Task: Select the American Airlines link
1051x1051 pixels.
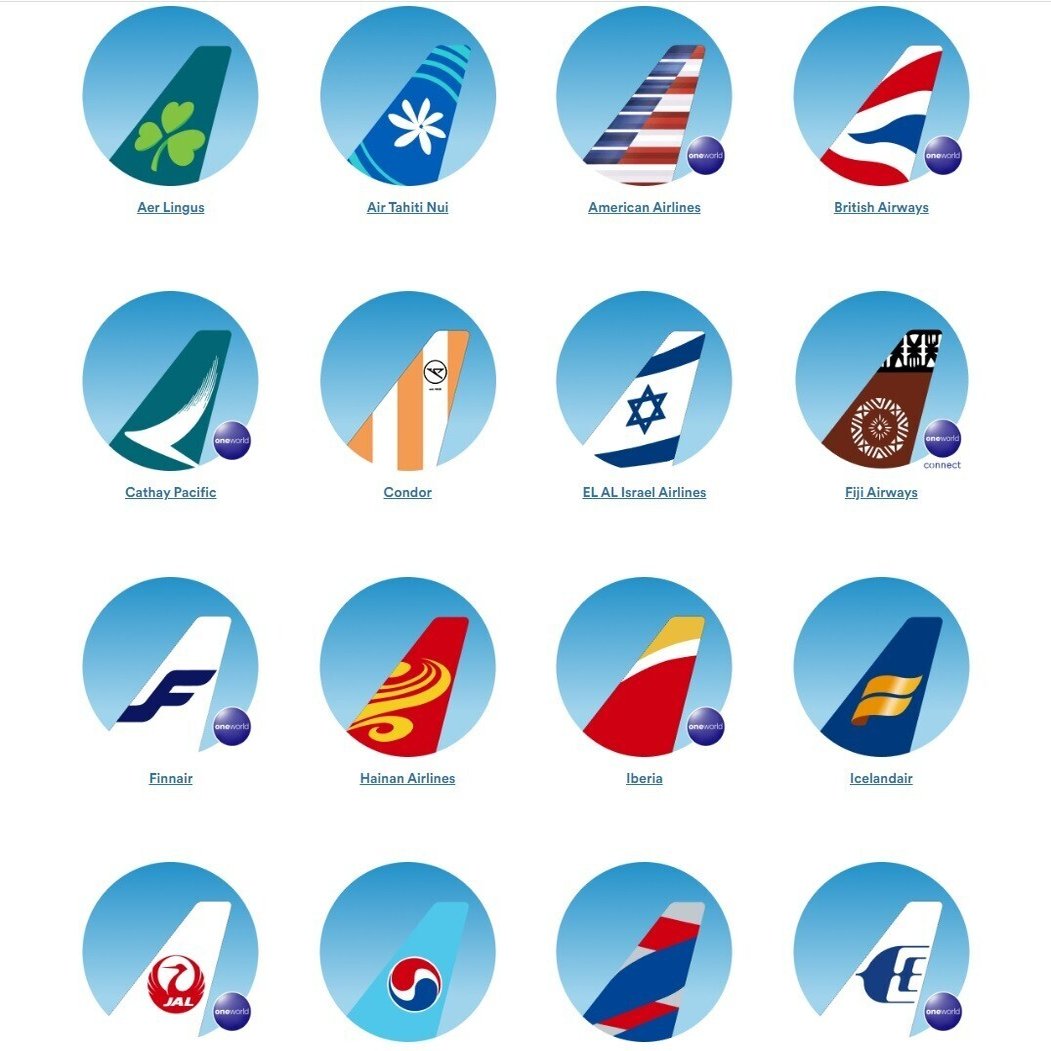Action: pyautogui.click(x=644, y=208)
